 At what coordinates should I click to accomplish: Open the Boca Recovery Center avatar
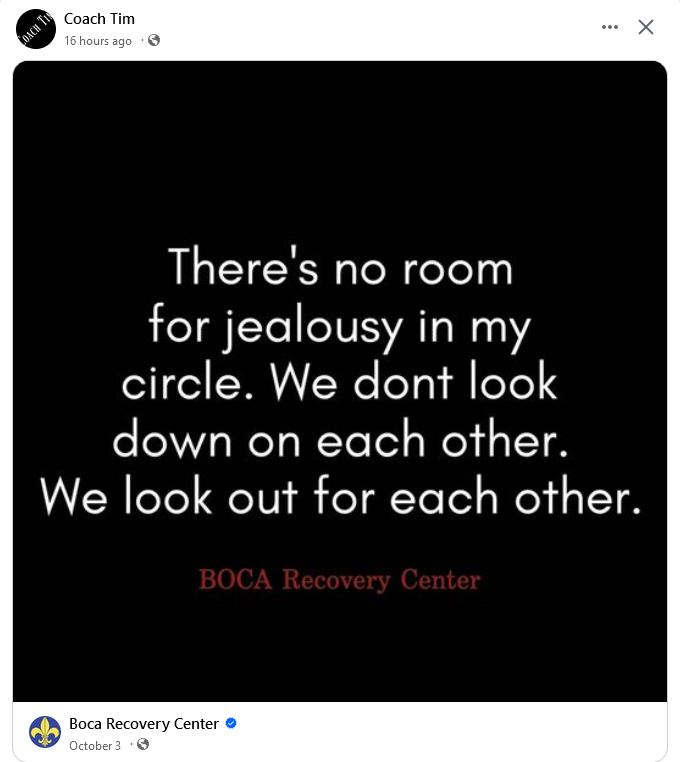45,732
